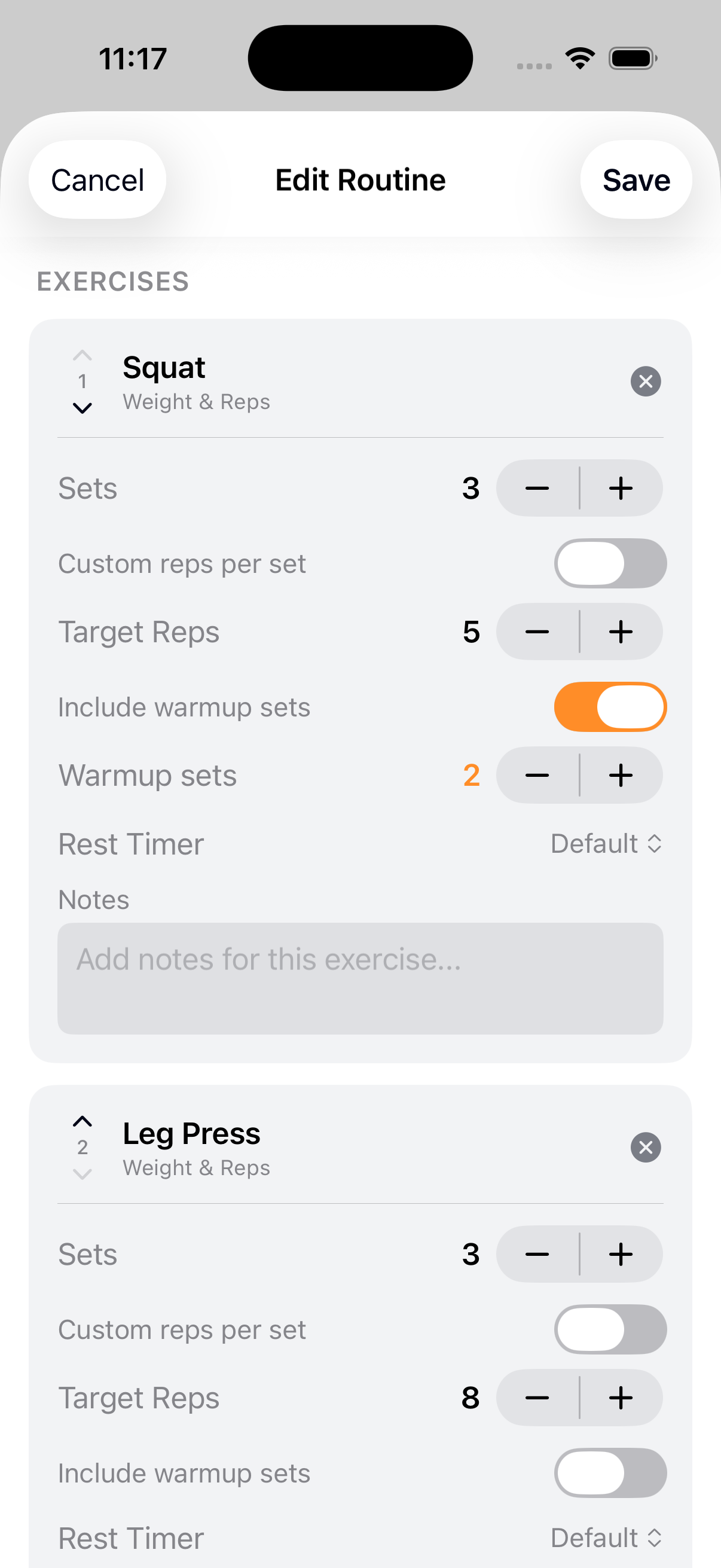
Task: Move Squat down in the order
Action: [82, 408]
